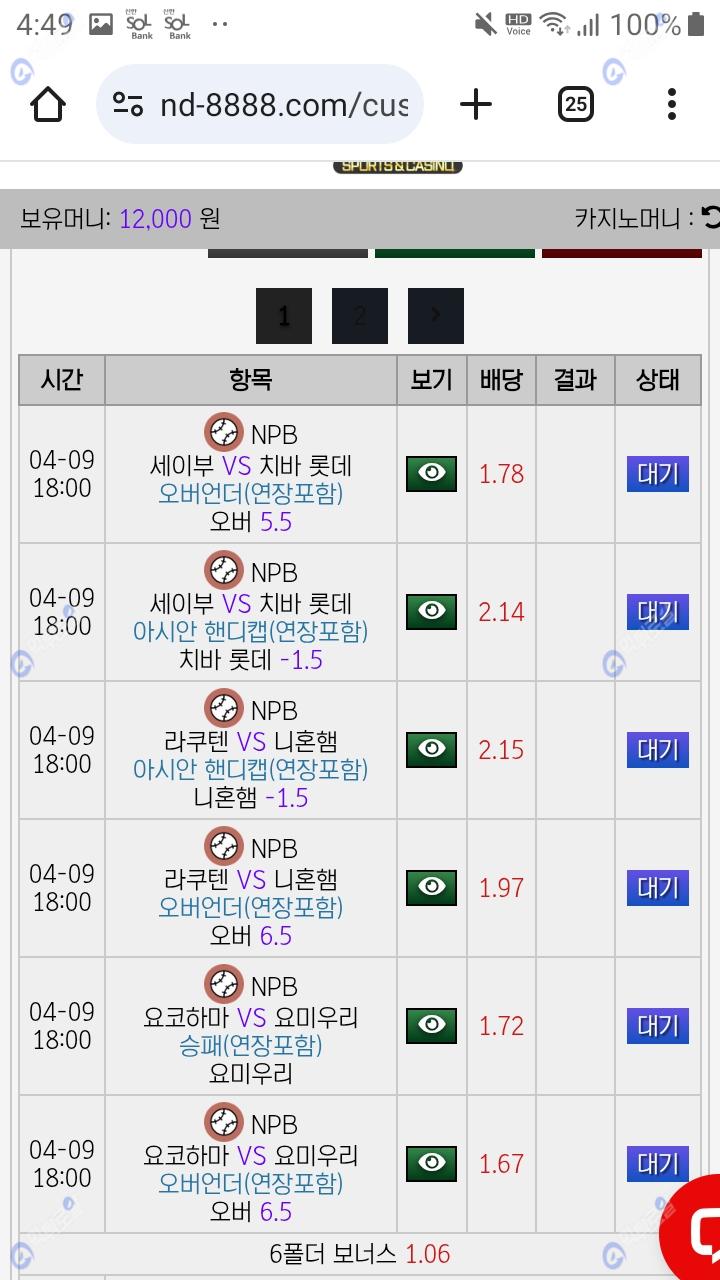Select page 1 of the list

pyautogui.click(x=284, y=316)
